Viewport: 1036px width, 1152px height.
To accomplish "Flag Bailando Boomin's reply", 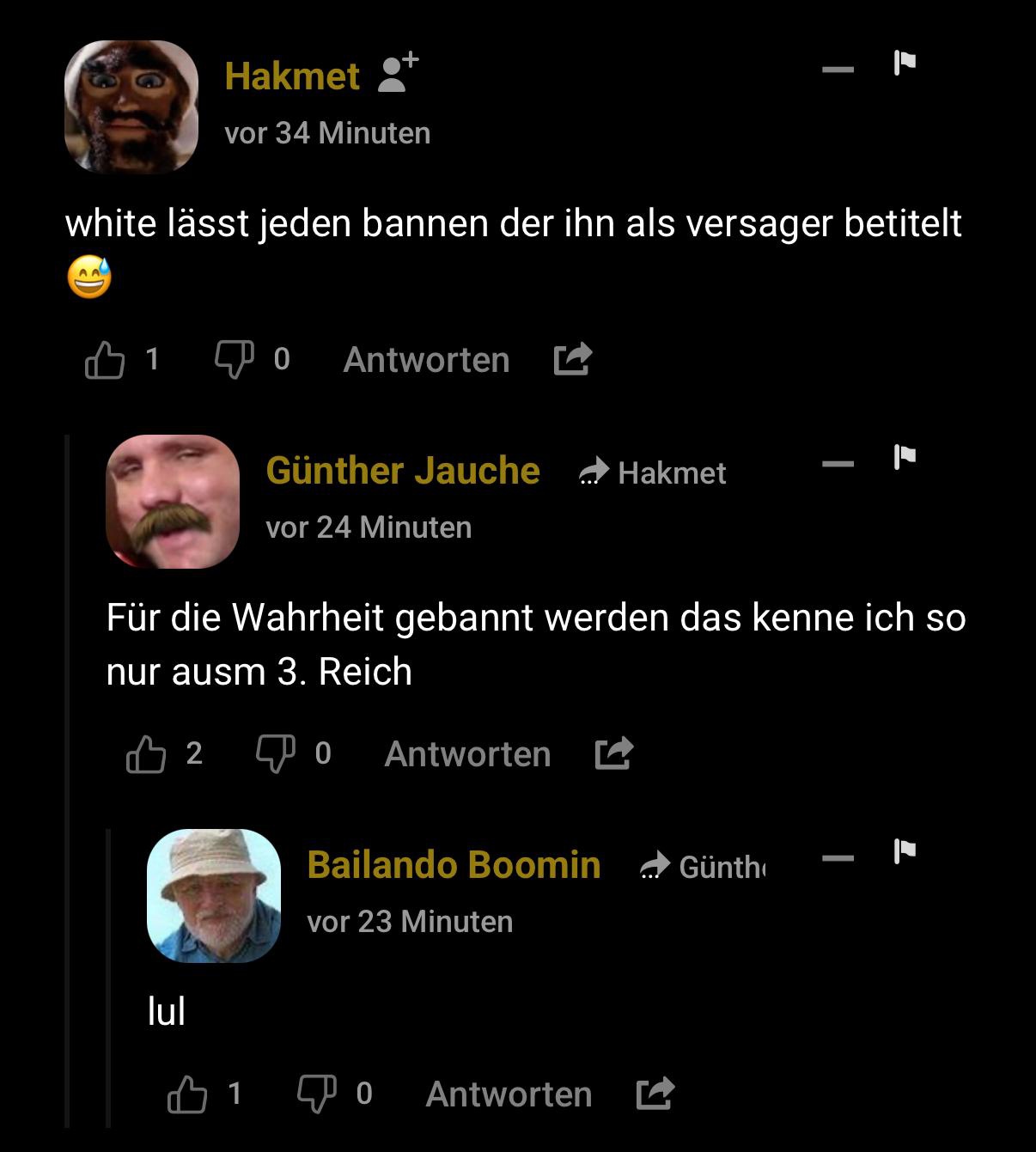I will tap(905, 851).
